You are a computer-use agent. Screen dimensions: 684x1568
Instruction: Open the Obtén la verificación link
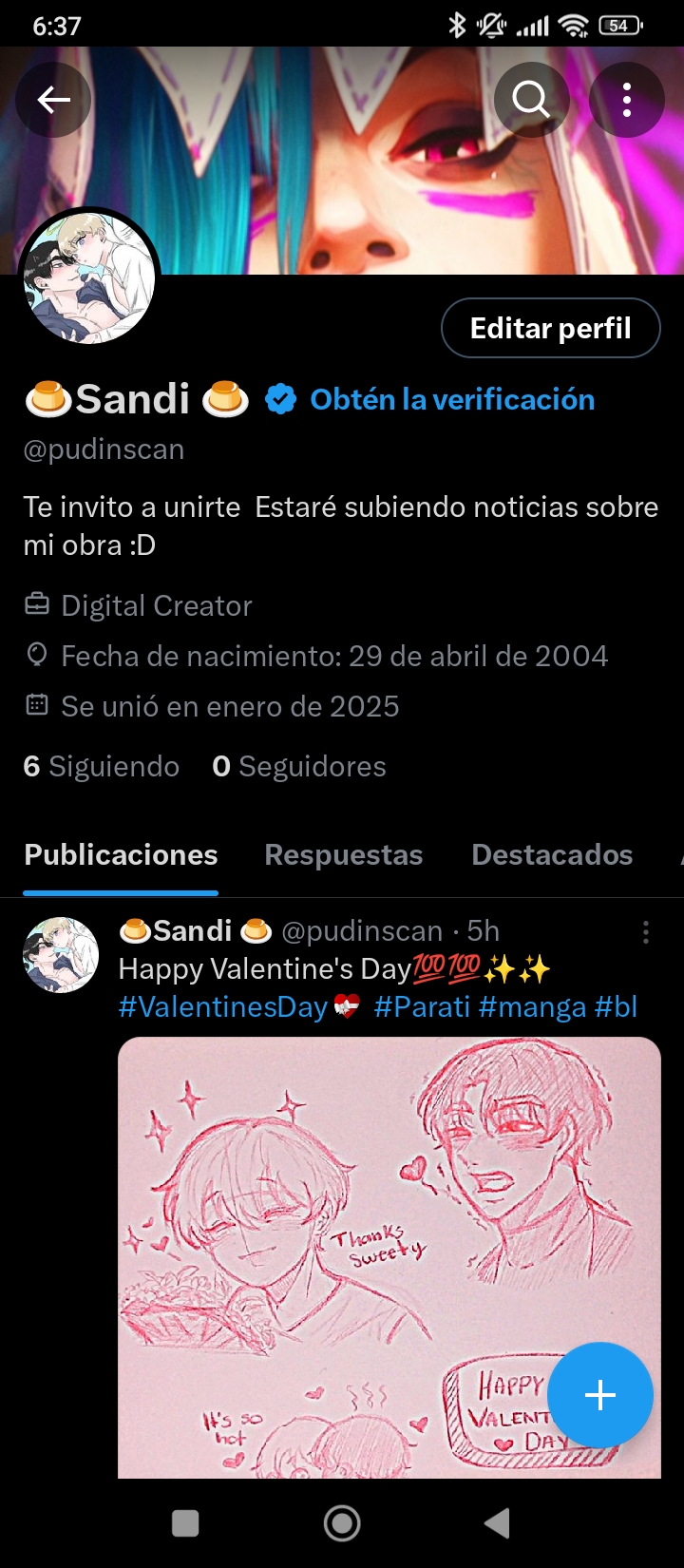(x=452, y=400)
